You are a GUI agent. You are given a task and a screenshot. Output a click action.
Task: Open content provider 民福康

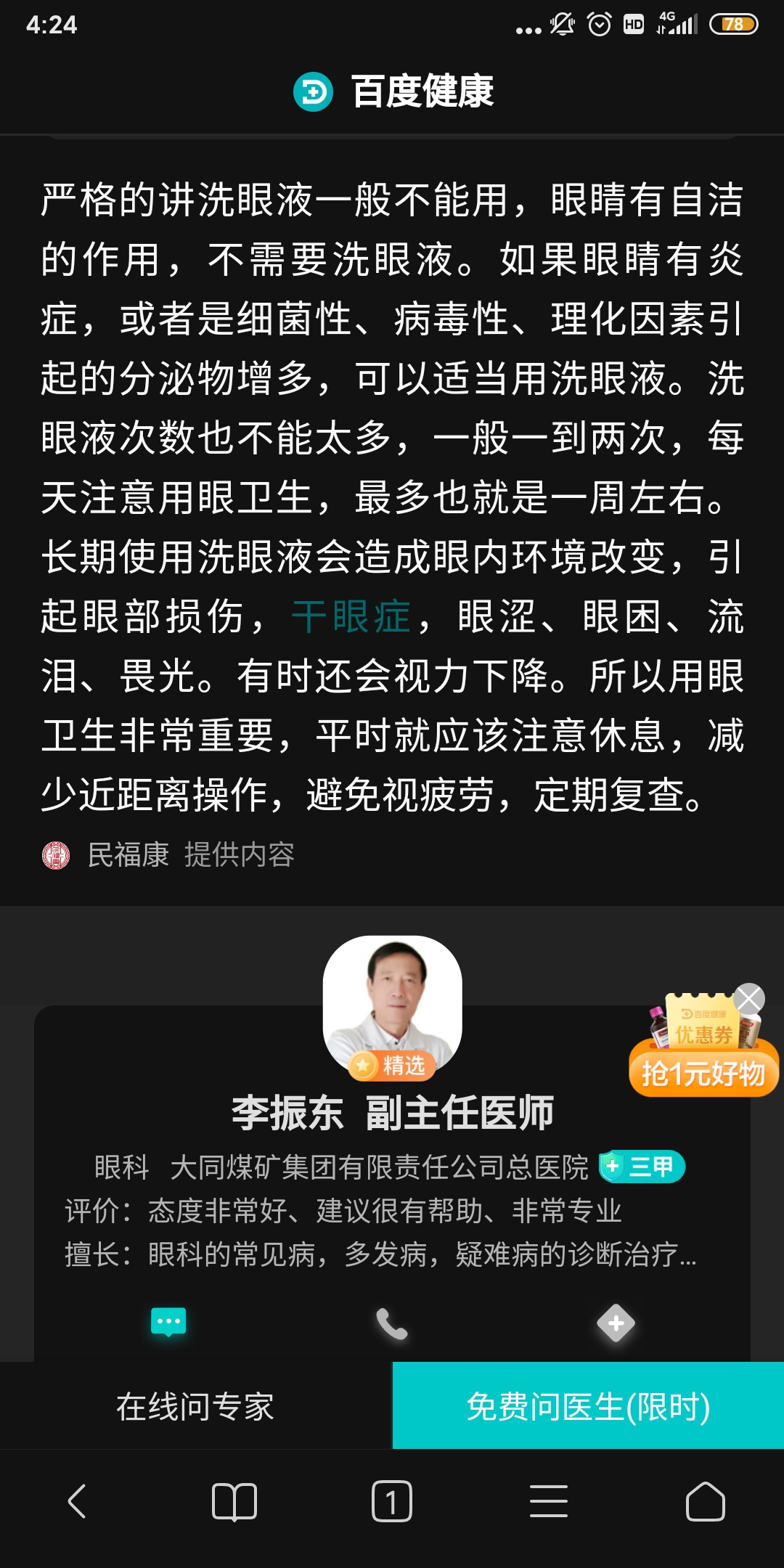tap(128, 855)
